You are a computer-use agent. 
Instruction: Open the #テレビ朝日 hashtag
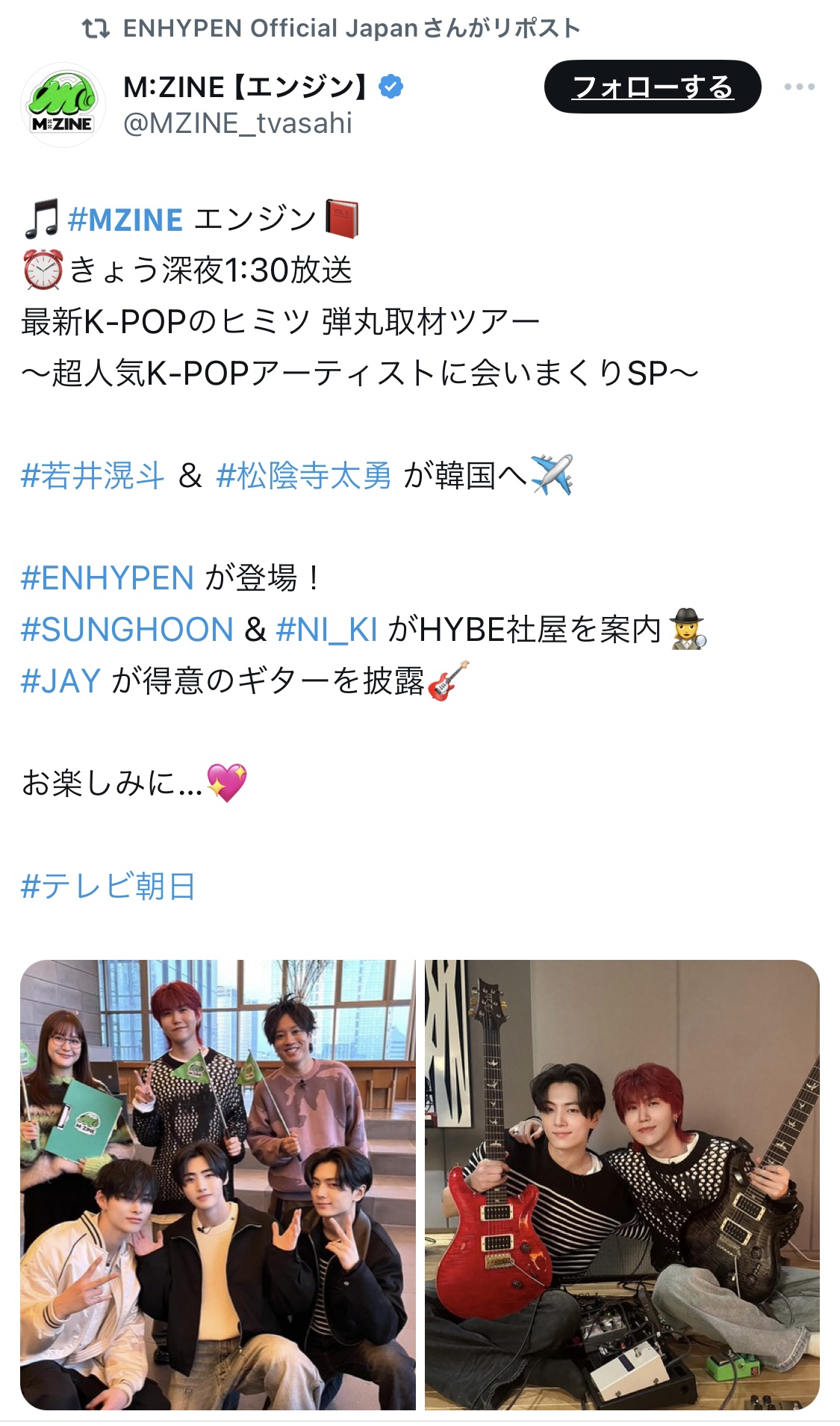click(x=108, y=887)
